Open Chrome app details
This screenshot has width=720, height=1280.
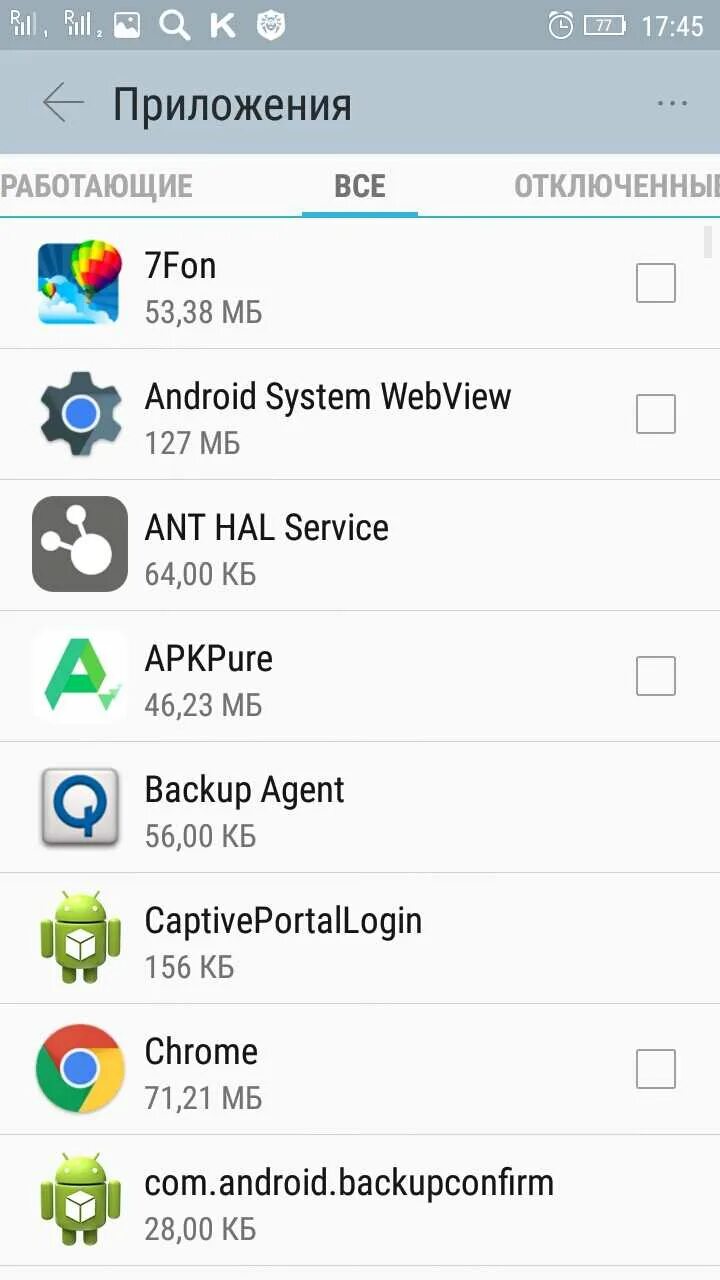click(360, 1070)
